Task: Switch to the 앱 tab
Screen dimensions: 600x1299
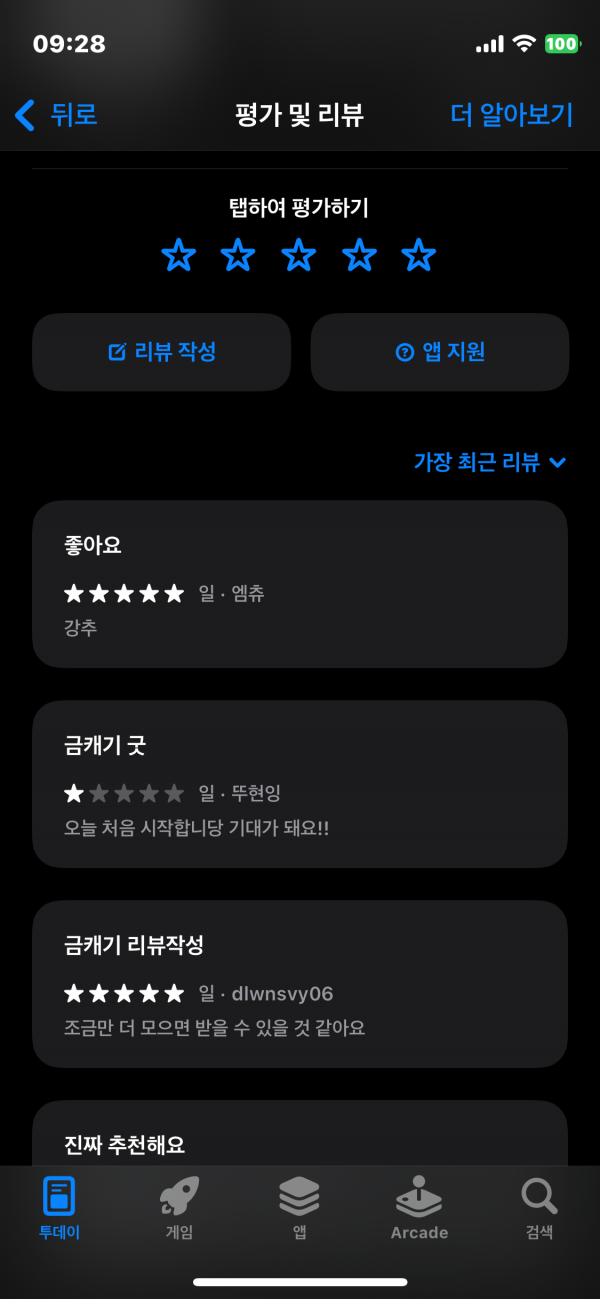Action: (x=299, y=1208)
